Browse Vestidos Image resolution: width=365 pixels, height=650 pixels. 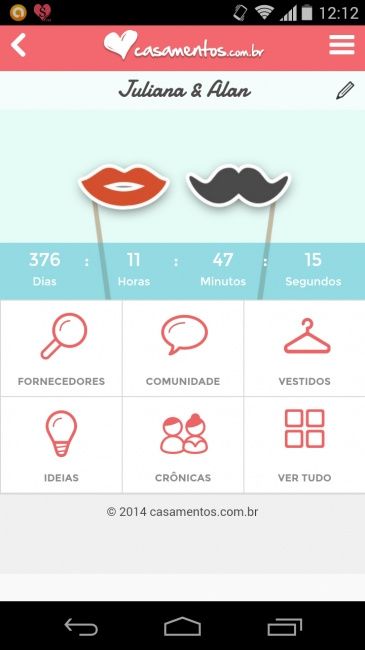point(305,348)
